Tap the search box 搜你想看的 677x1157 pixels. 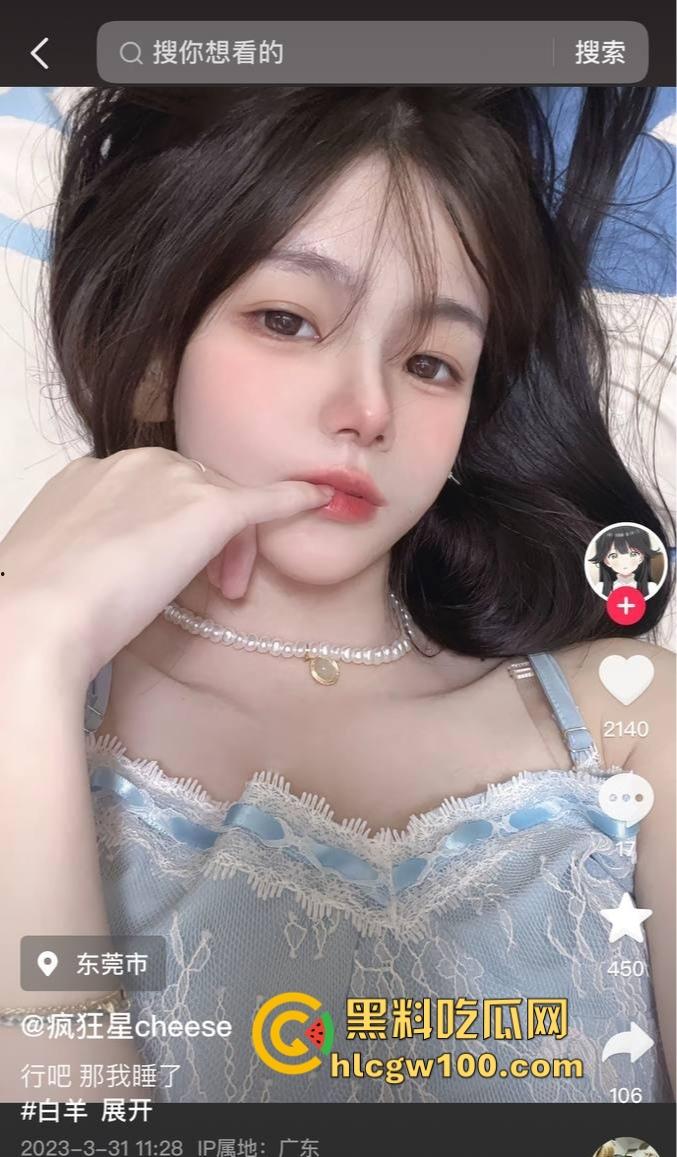[330, 53]
